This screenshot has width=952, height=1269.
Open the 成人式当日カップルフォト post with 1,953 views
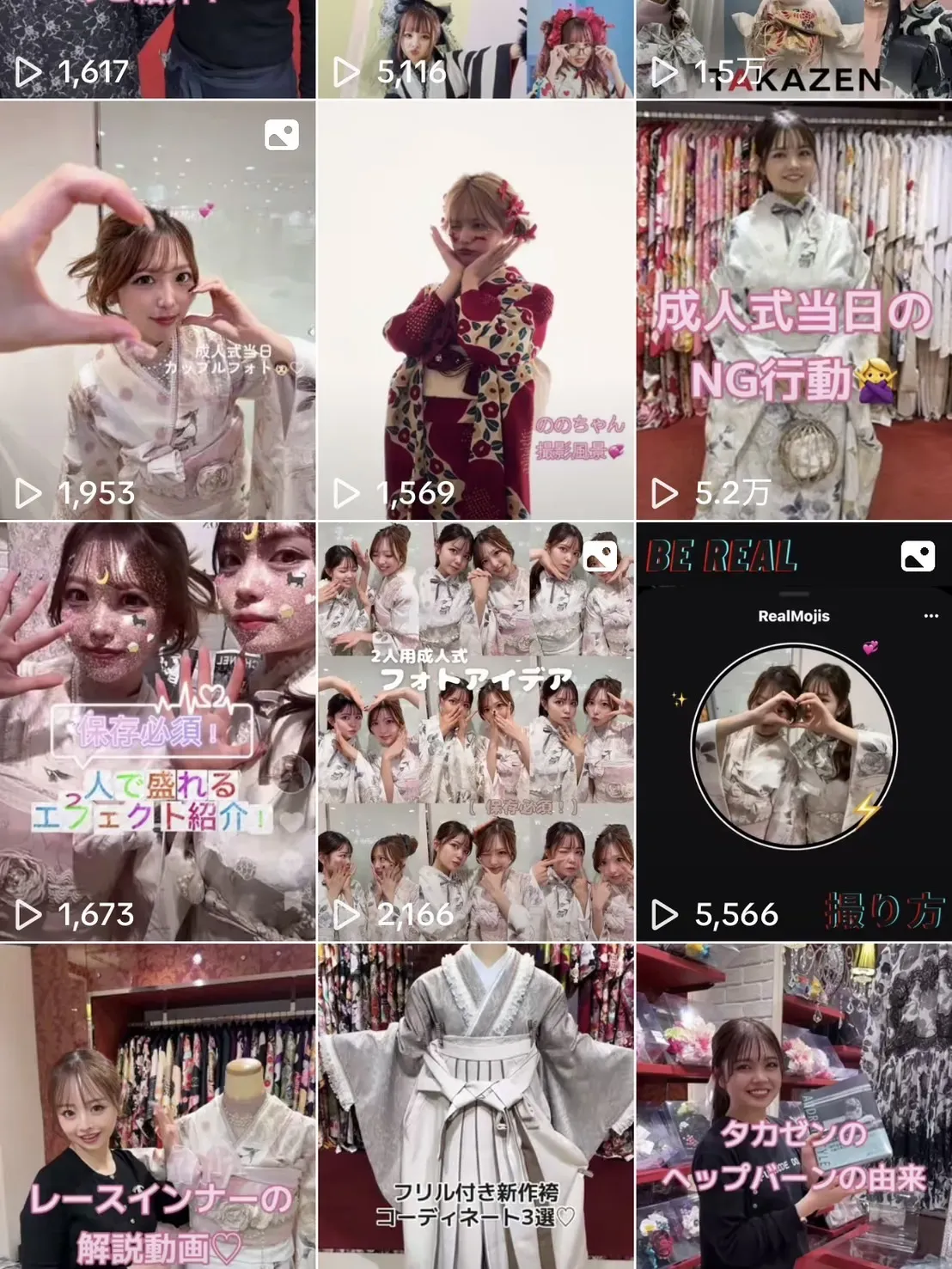tap(157, 309)
